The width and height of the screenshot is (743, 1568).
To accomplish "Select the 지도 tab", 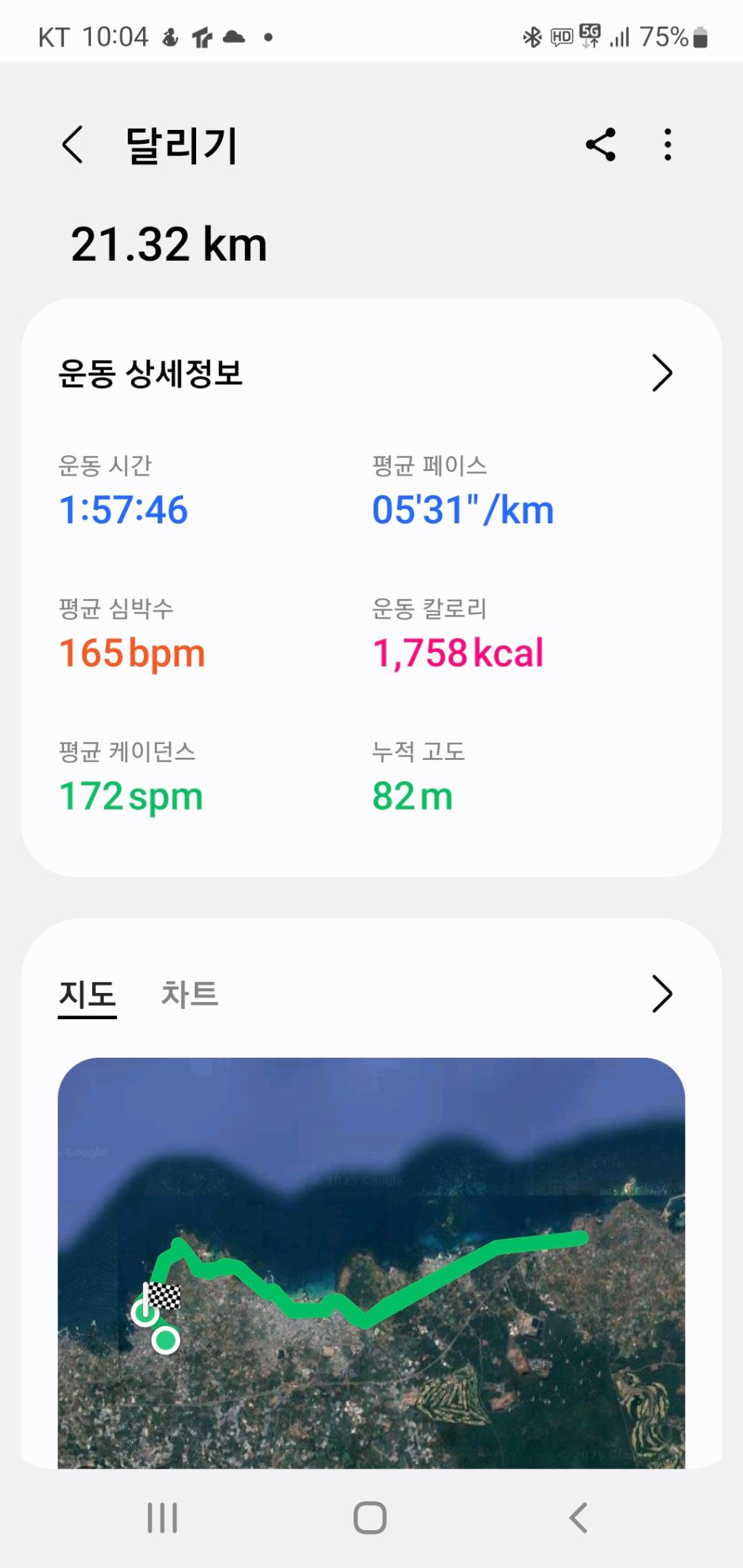I will click(x=87, y=994).
